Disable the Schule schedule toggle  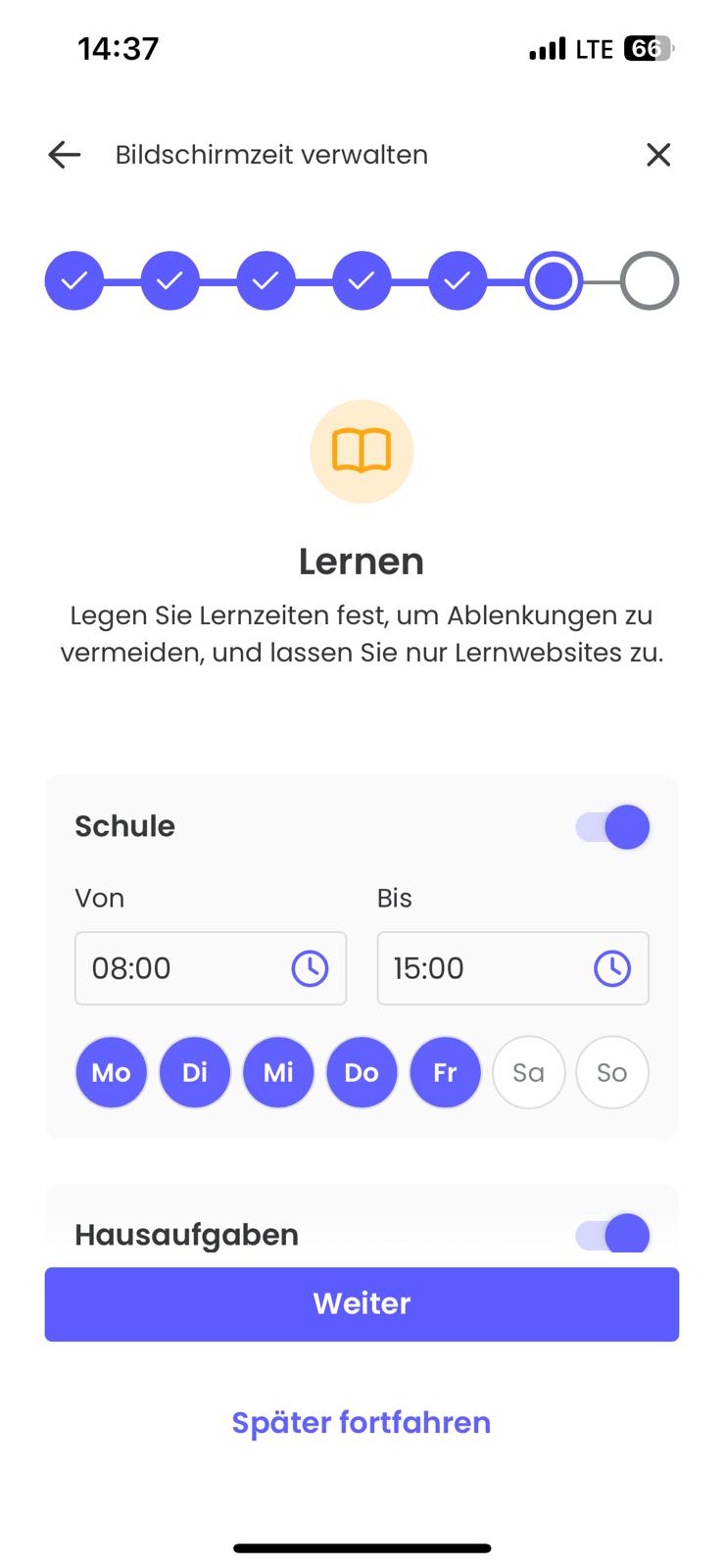(x=610, y=826)
